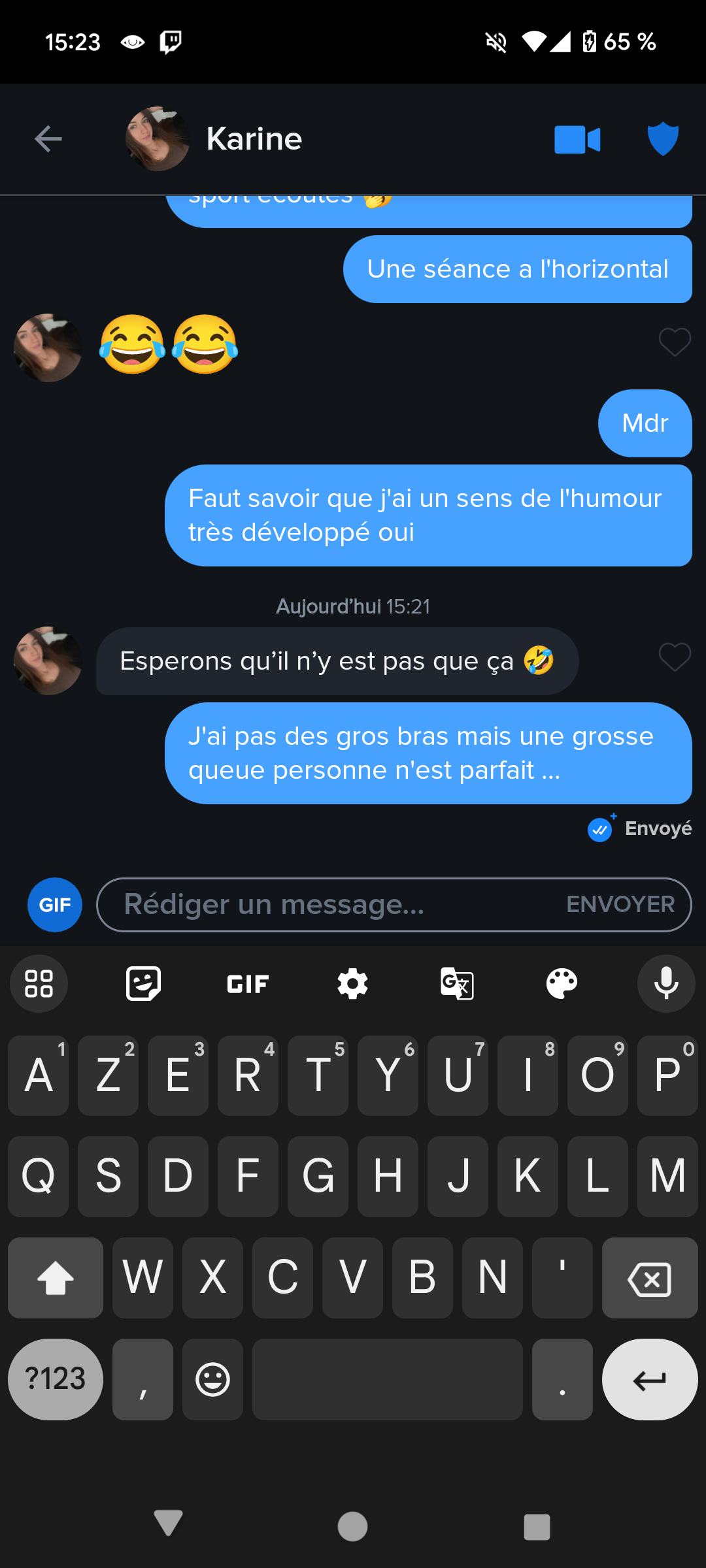Open the keyboard translate tool
706x1568 pixels.
pos(457,983)
